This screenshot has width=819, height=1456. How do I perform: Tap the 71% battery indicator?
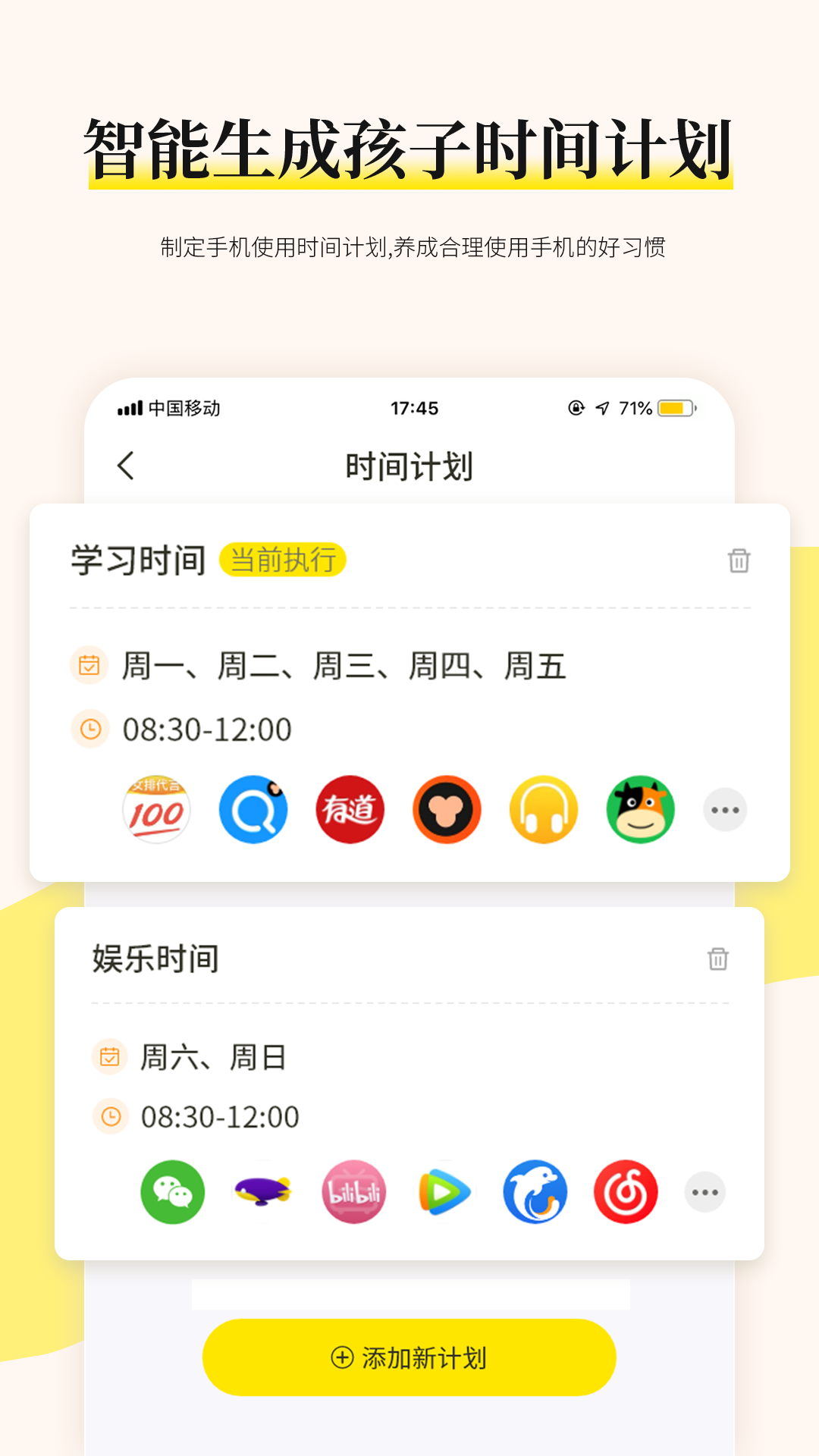click(x=633, y=408)
